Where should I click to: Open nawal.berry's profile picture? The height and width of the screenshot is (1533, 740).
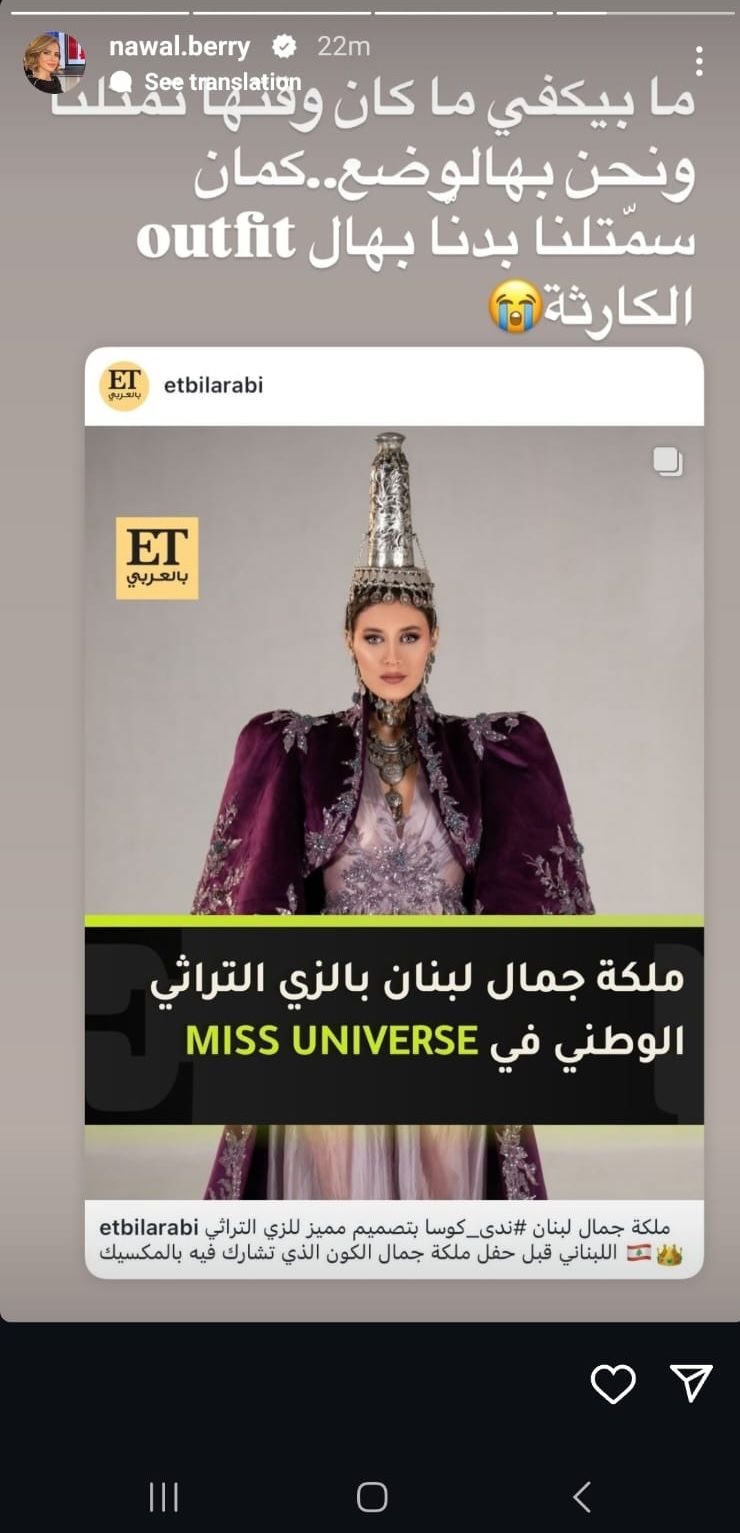(53, 62)
